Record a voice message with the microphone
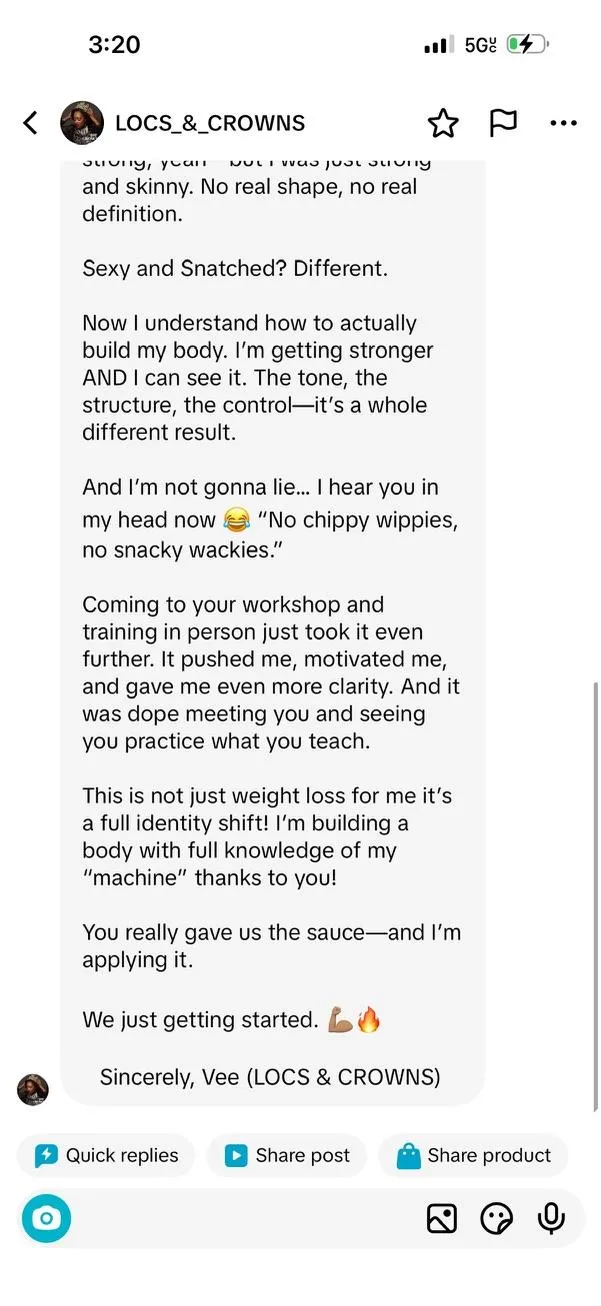601x1306 pixels. [551, 1218]
